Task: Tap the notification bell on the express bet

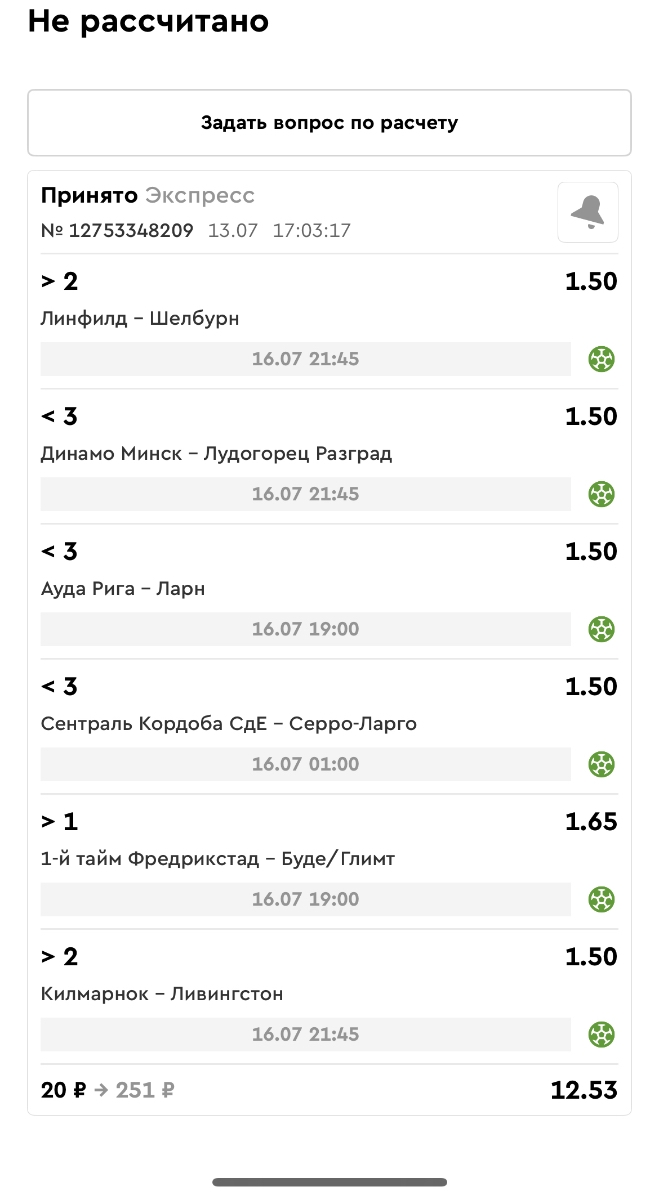Action: [587, 212]
